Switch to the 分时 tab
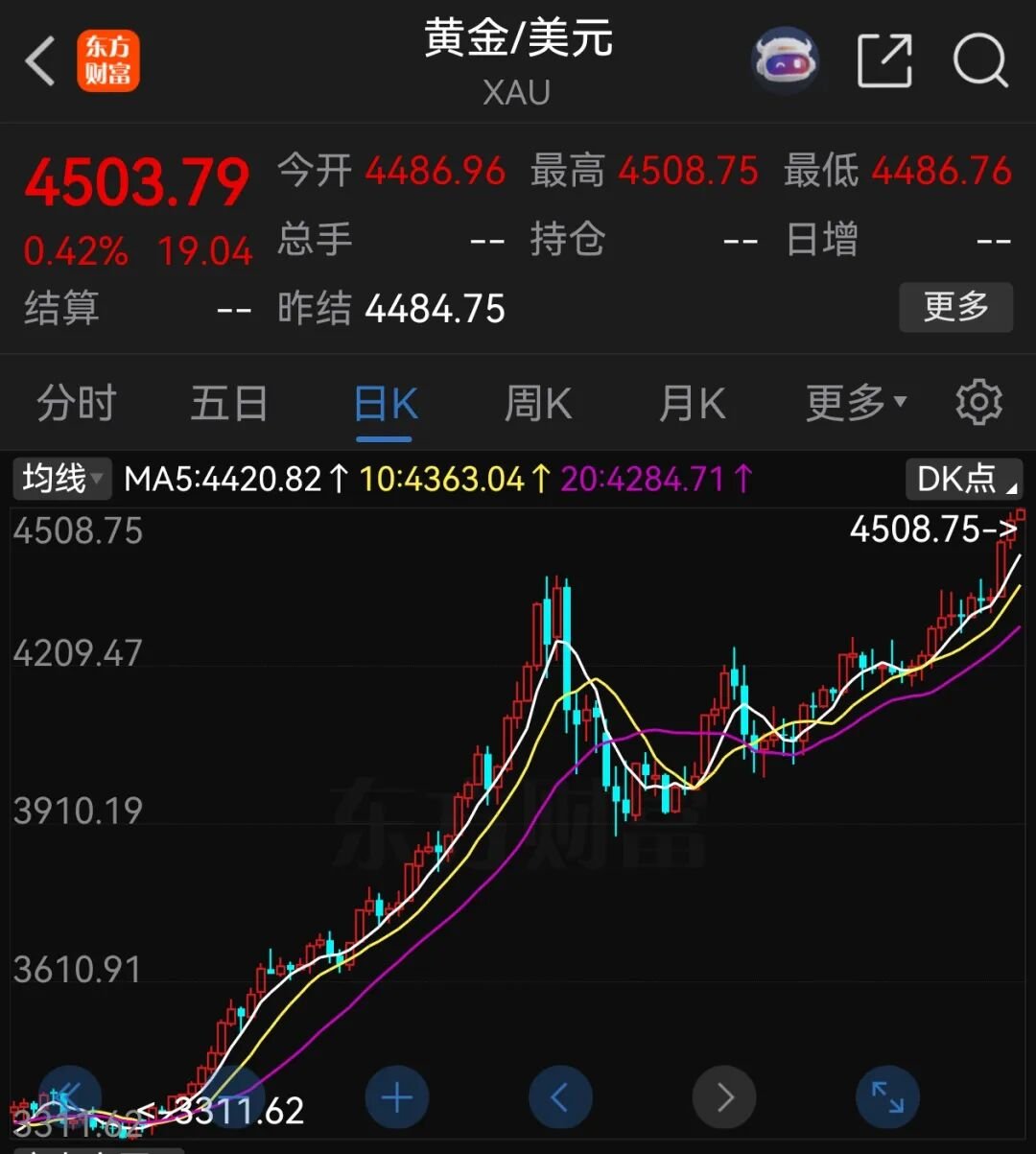Viewport: 1036px width, 1154px height. [75, 403]
